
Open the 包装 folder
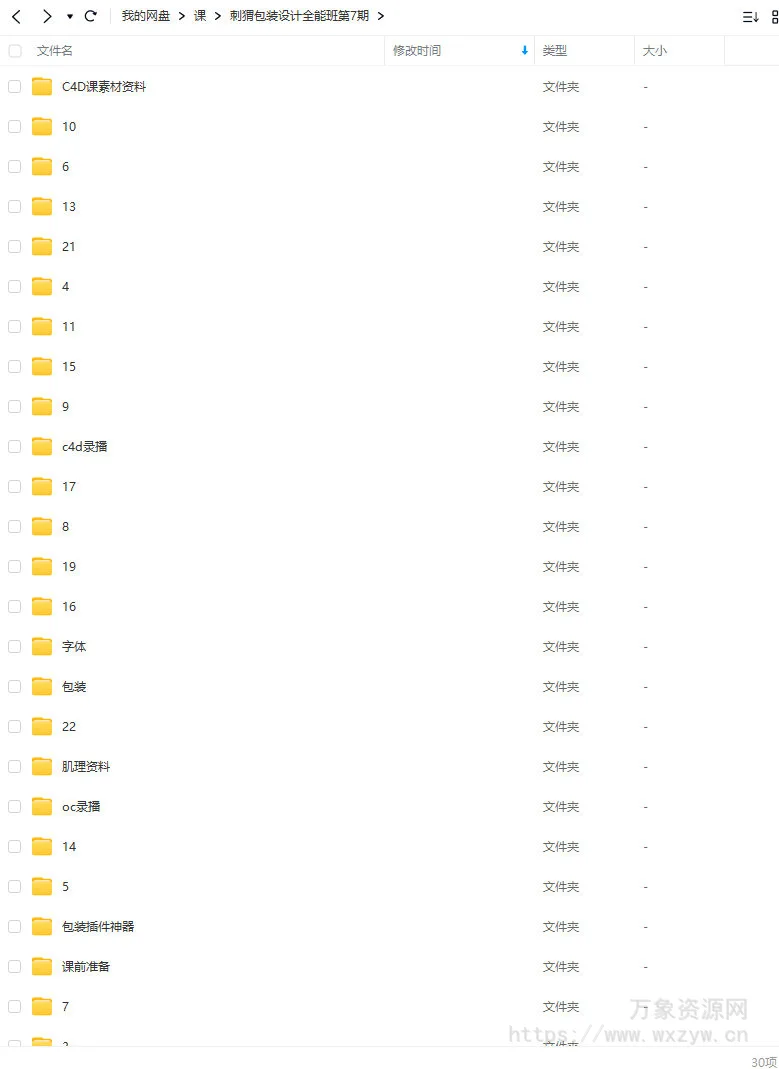point(74,687)
